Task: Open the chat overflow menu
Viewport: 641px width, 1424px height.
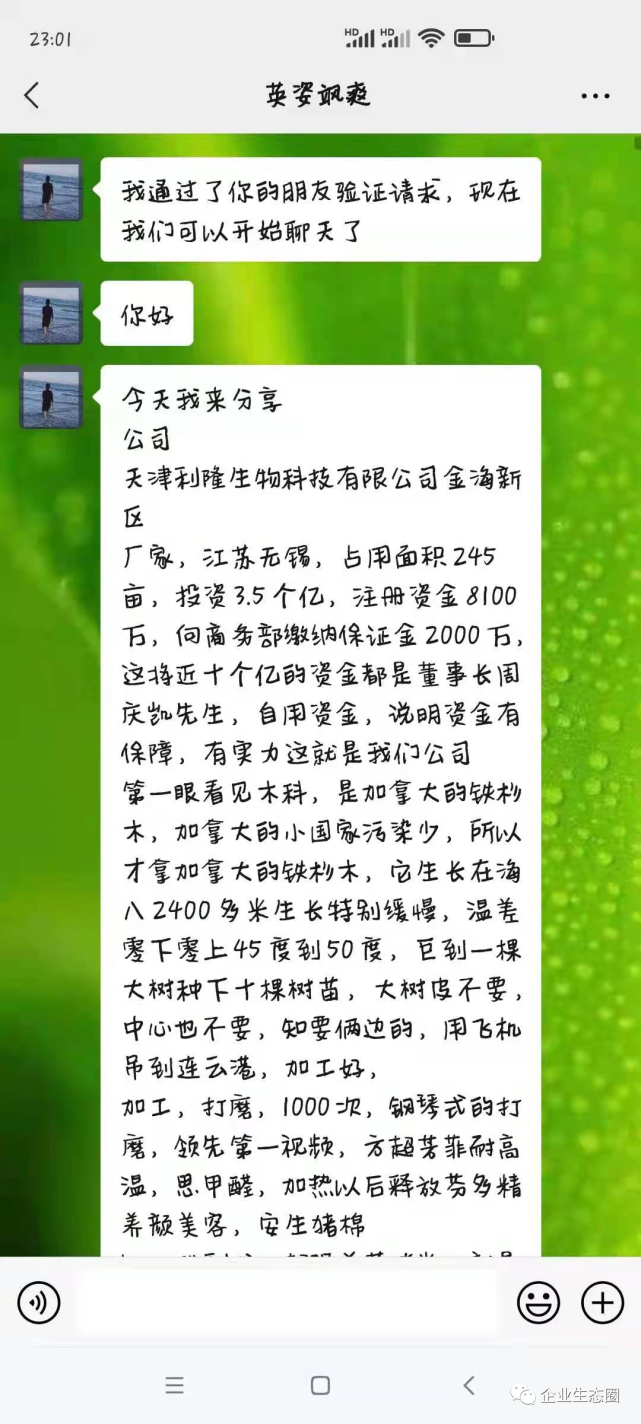Action: tap(595, 96)
